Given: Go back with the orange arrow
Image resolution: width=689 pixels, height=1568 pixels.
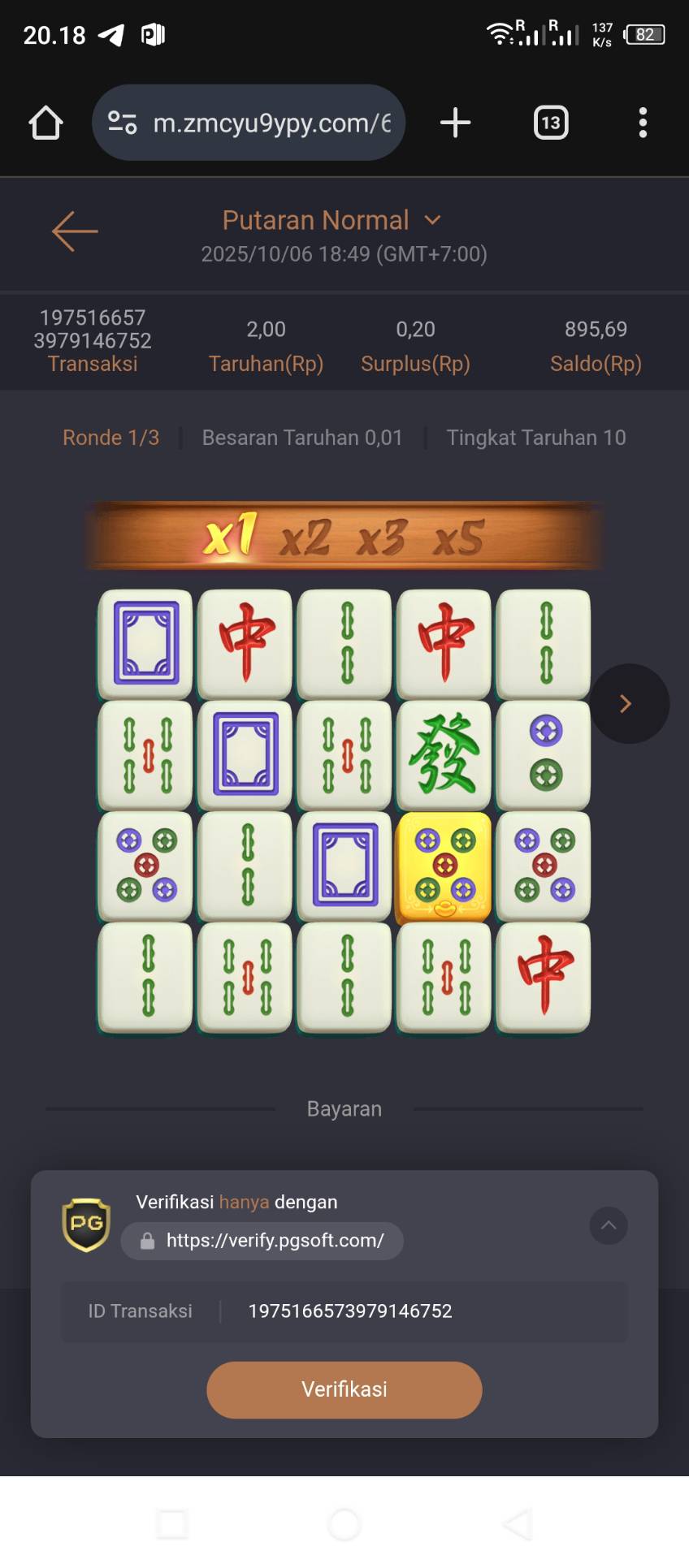Looking at the screenshot, I should (75, 231).
